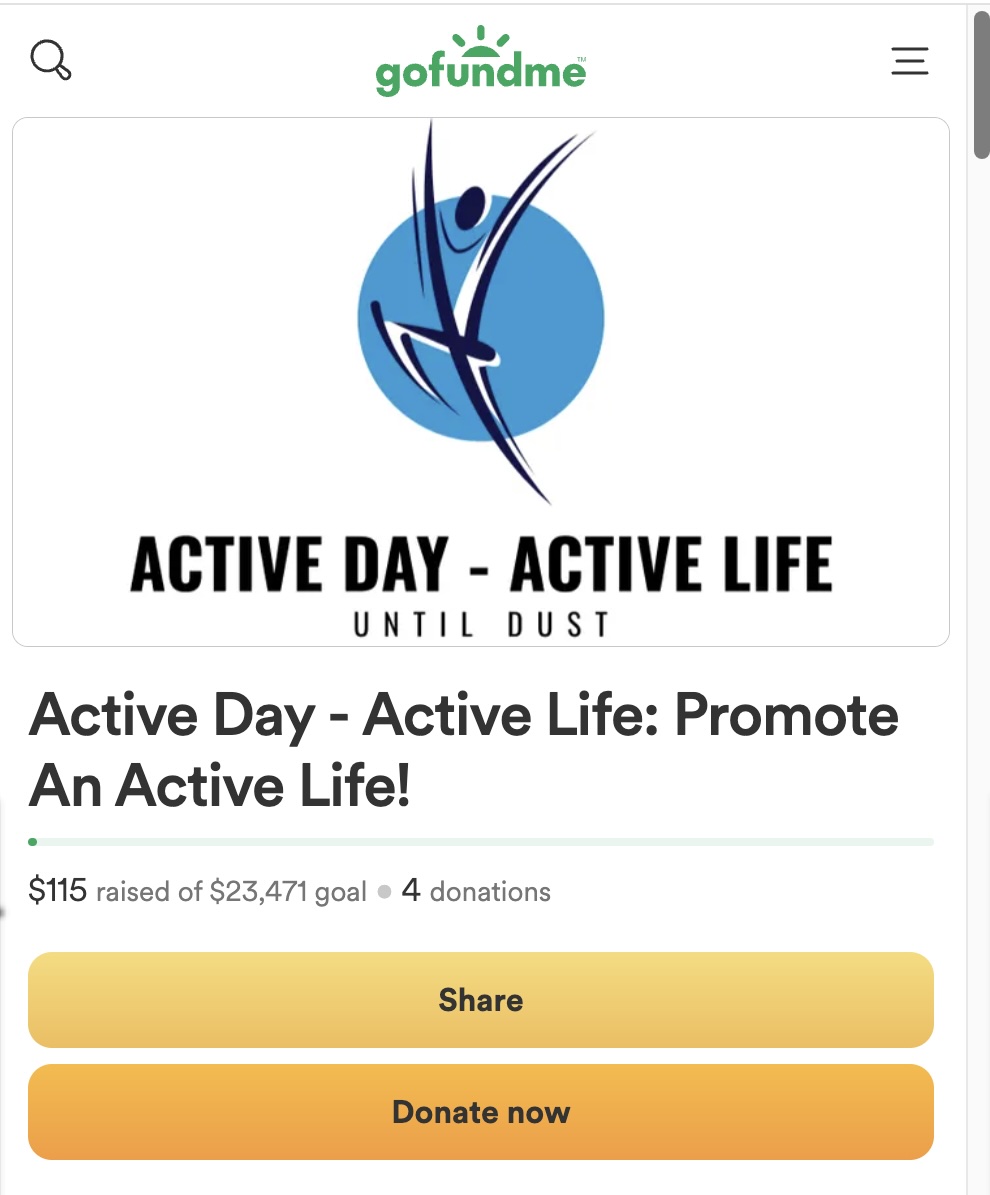Open the hamburger menu

(x=909, y=61)
